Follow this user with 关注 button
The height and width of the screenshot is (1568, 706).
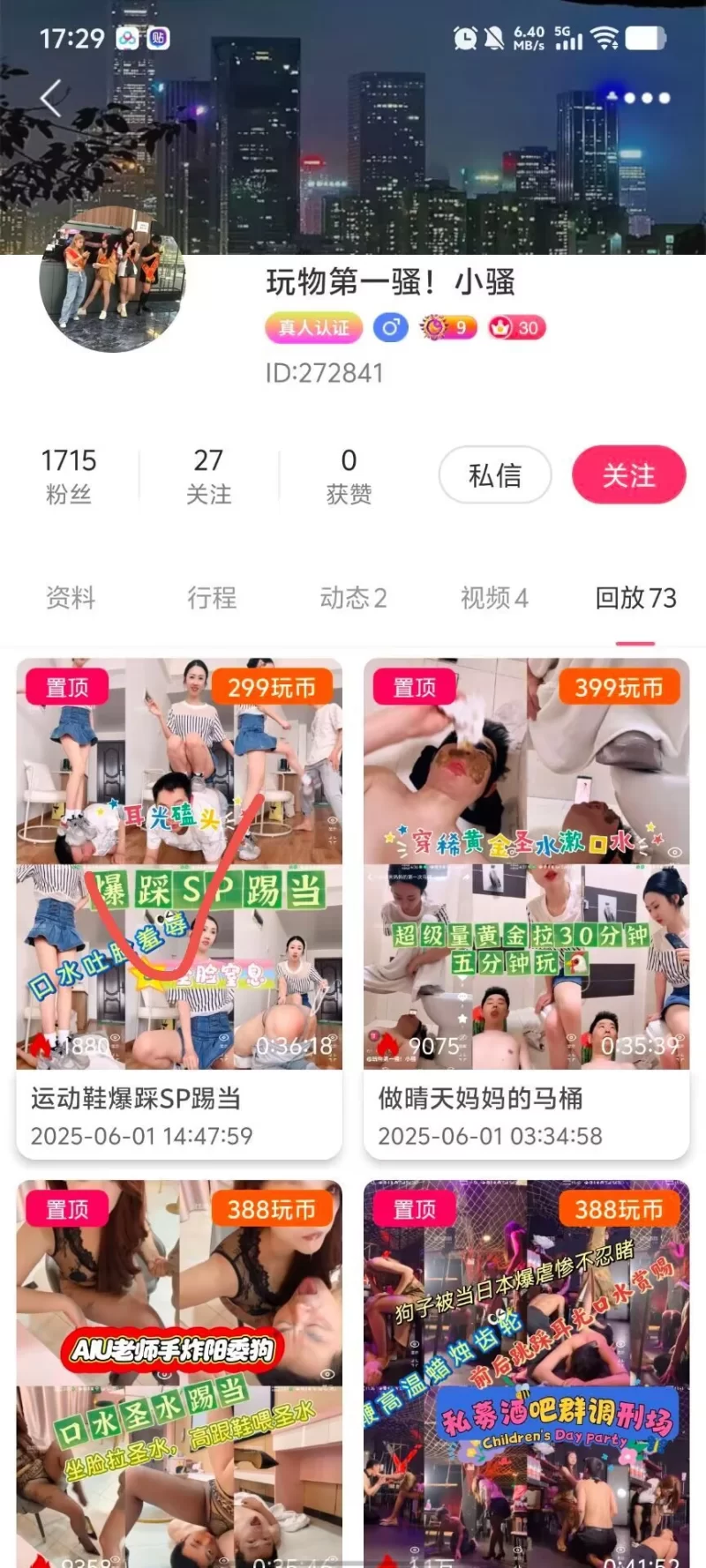click(x=628, y=475)
